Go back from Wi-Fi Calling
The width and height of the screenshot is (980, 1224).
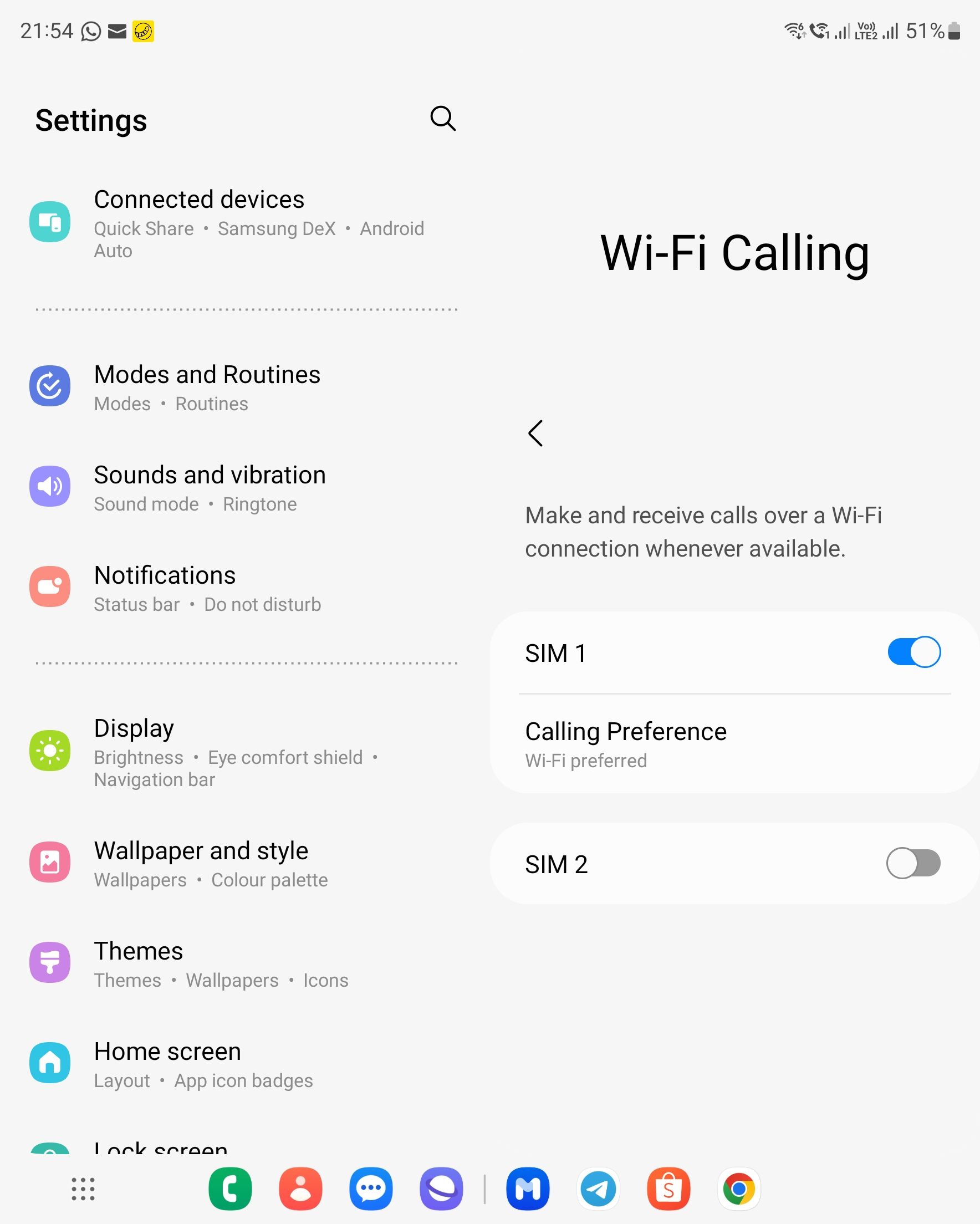(535, 433)
